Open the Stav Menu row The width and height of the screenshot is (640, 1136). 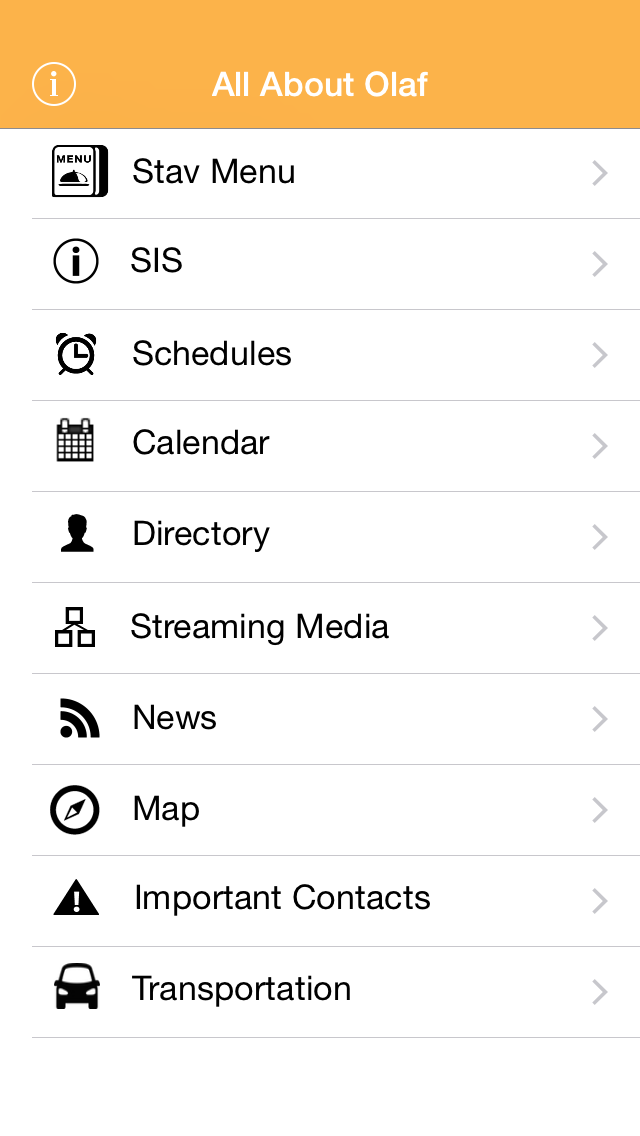pos(320,173)
